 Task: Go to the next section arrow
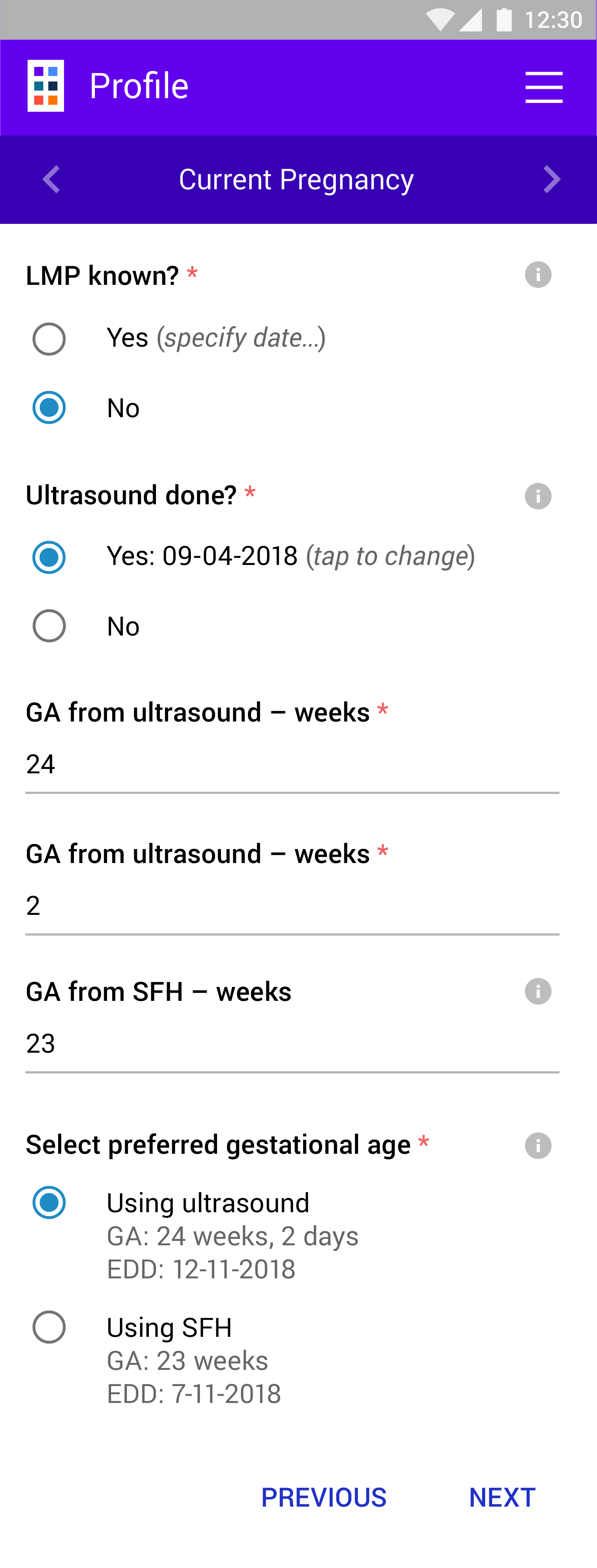pyautogui.click(x=551, y=180)
